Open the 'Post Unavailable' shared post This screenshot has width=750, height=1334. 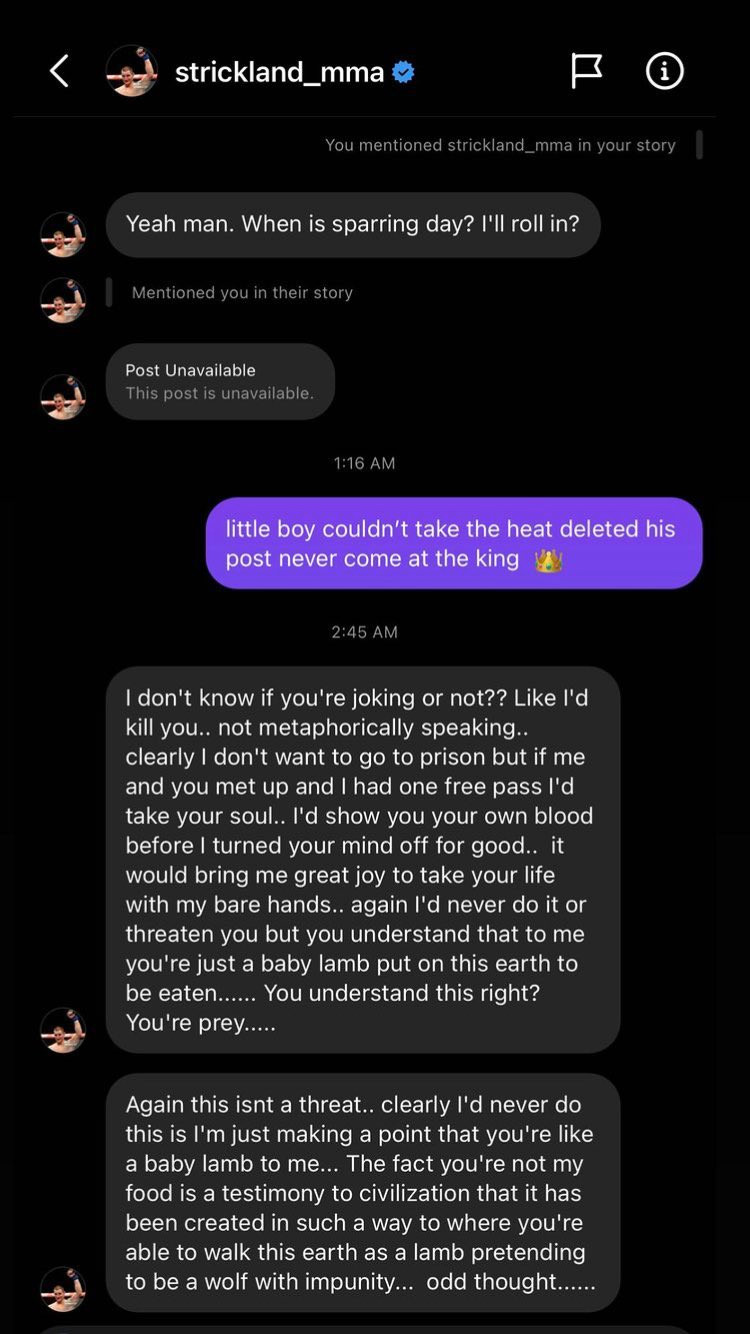click(220, 381)
